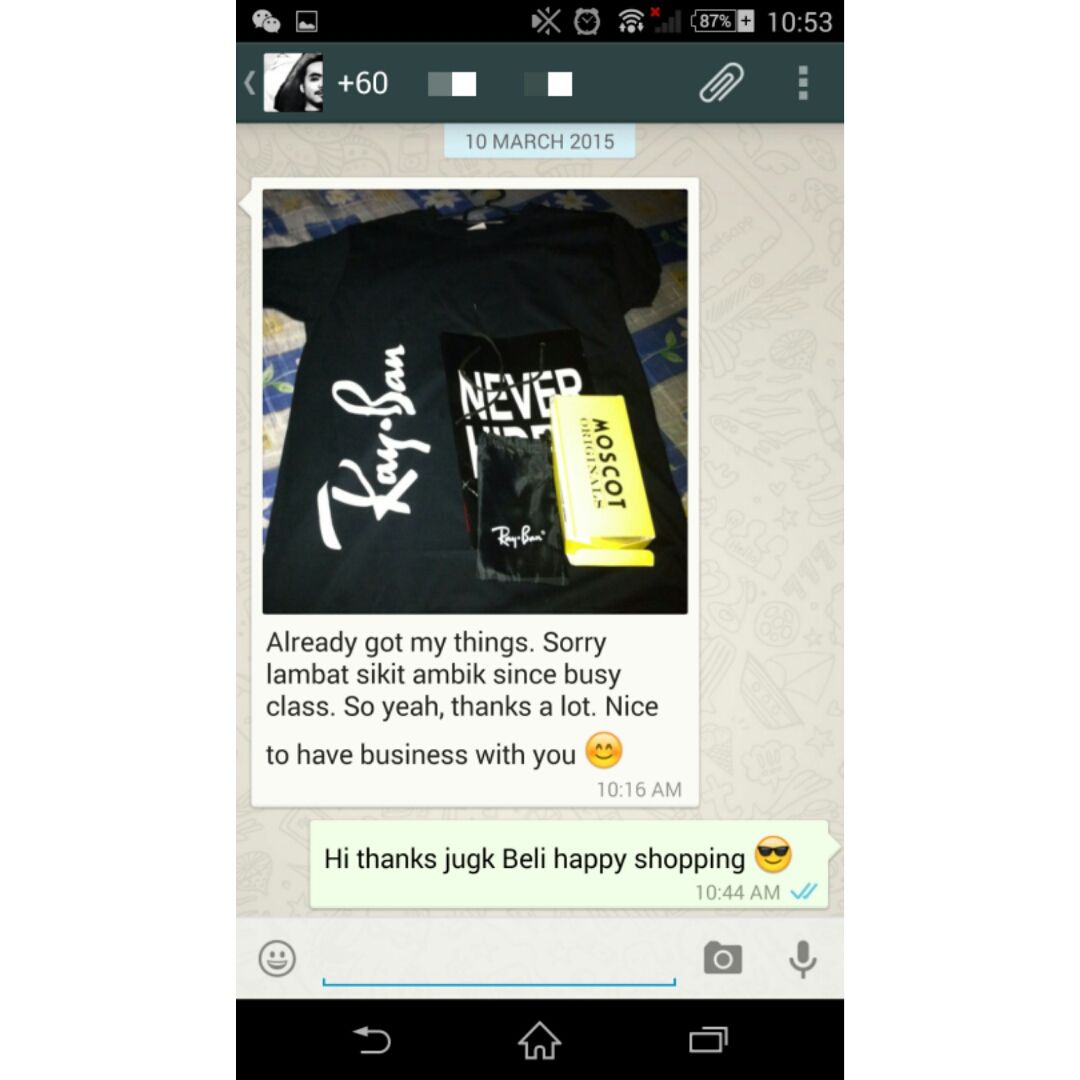The height and width of the screenshot is (1080, 1080).
Task: Tap the system home button
Action: click(539, 1040)
